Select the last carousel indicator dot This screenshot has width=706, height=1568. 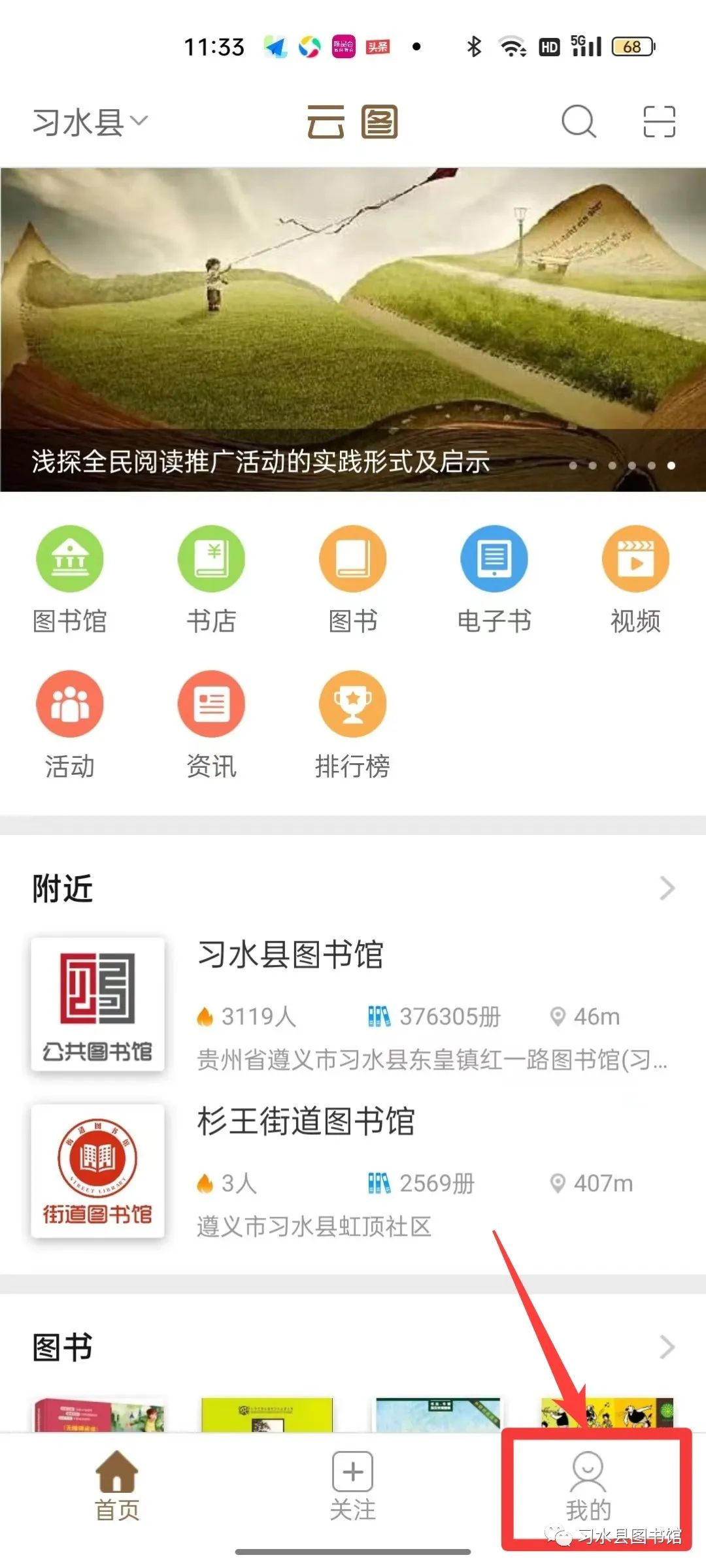pos(671,466)
